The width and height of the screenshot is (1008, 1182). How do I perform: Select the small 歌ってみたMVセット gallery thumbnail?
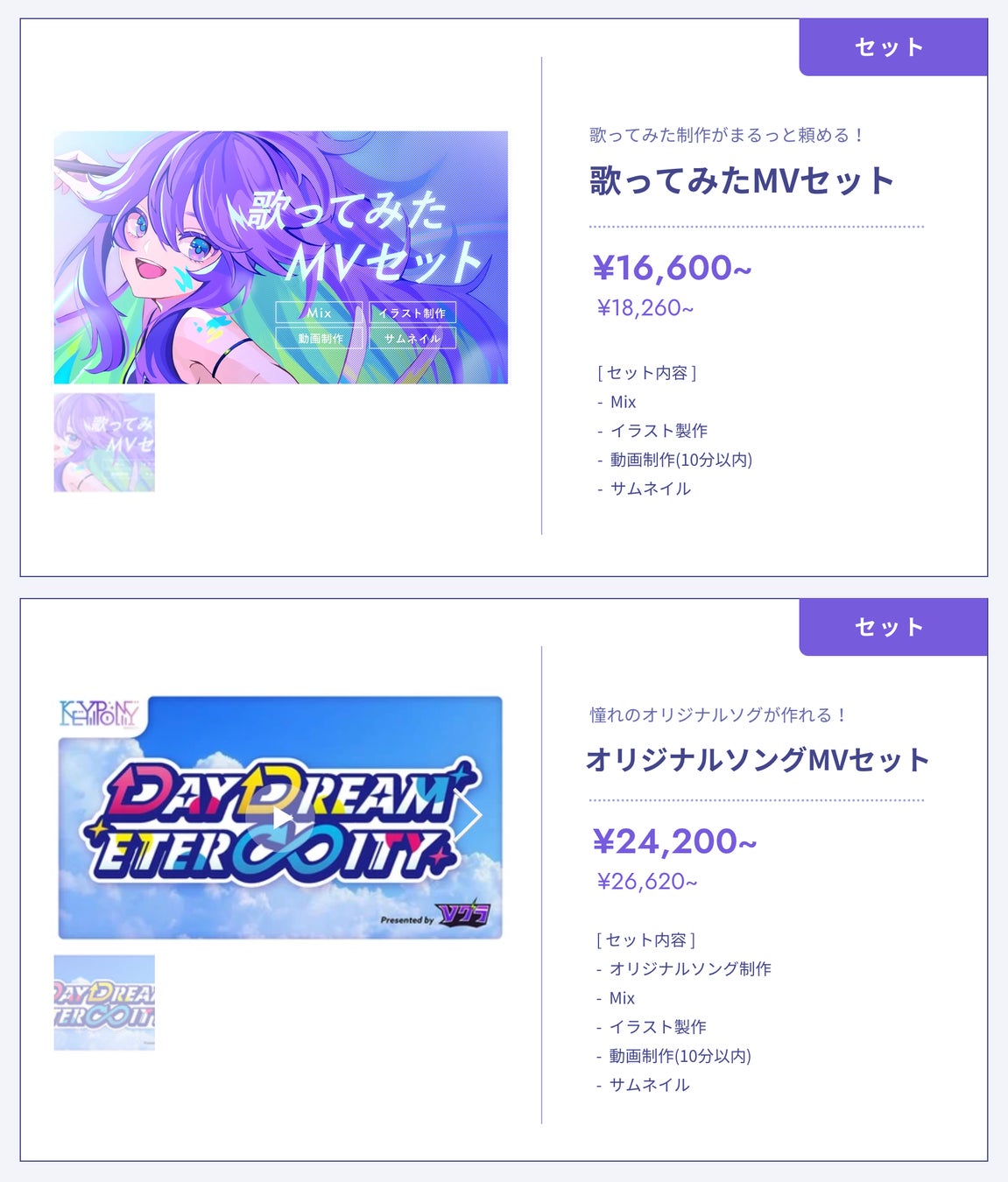click(104, 442)
